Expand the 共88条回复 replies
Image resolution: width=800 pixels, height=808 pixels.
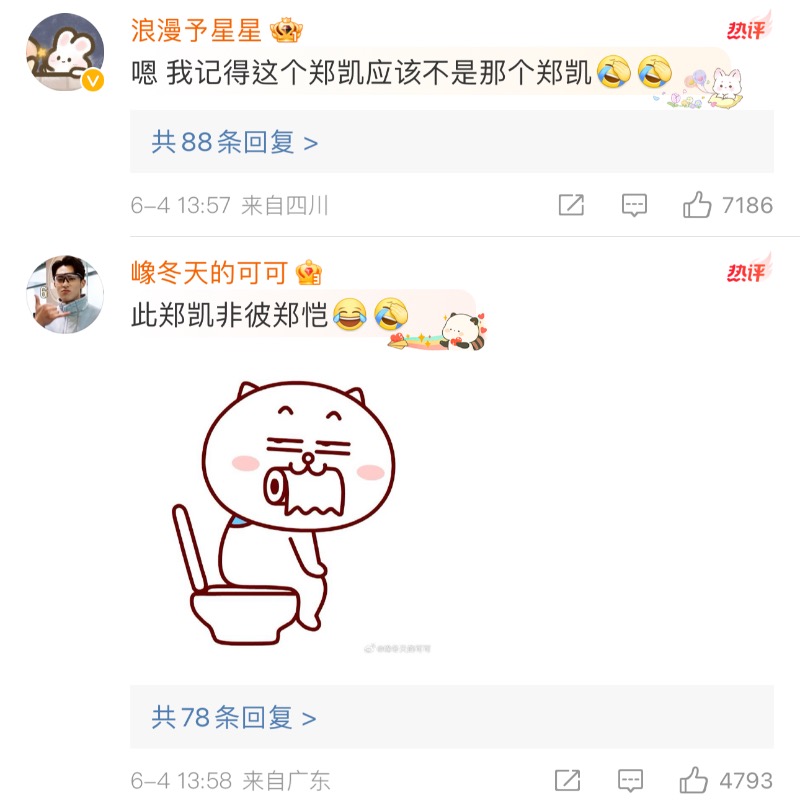tap(235, 142)
